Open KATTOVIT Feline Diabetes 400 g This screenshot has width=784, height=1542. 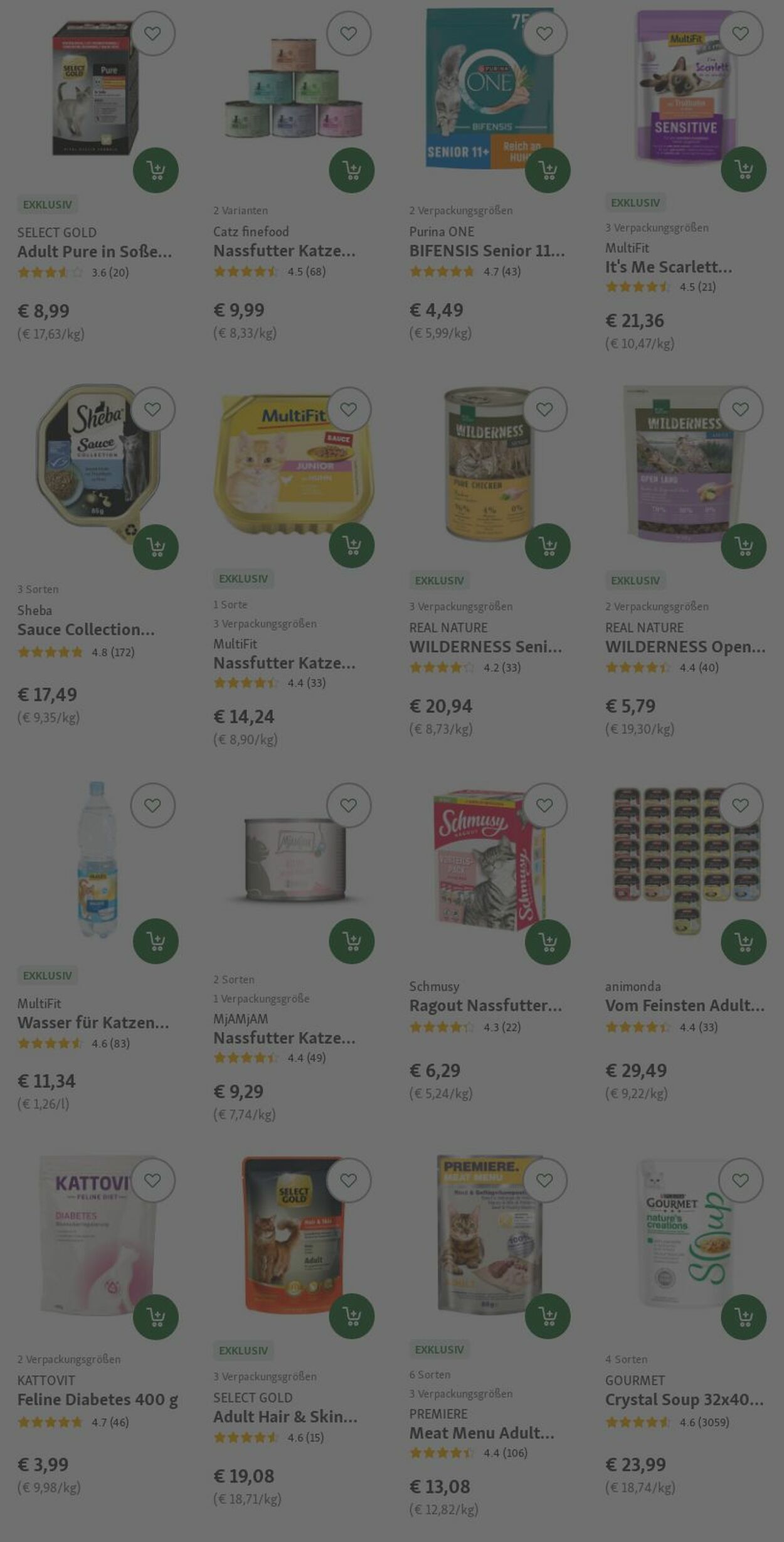point(97,1399)
